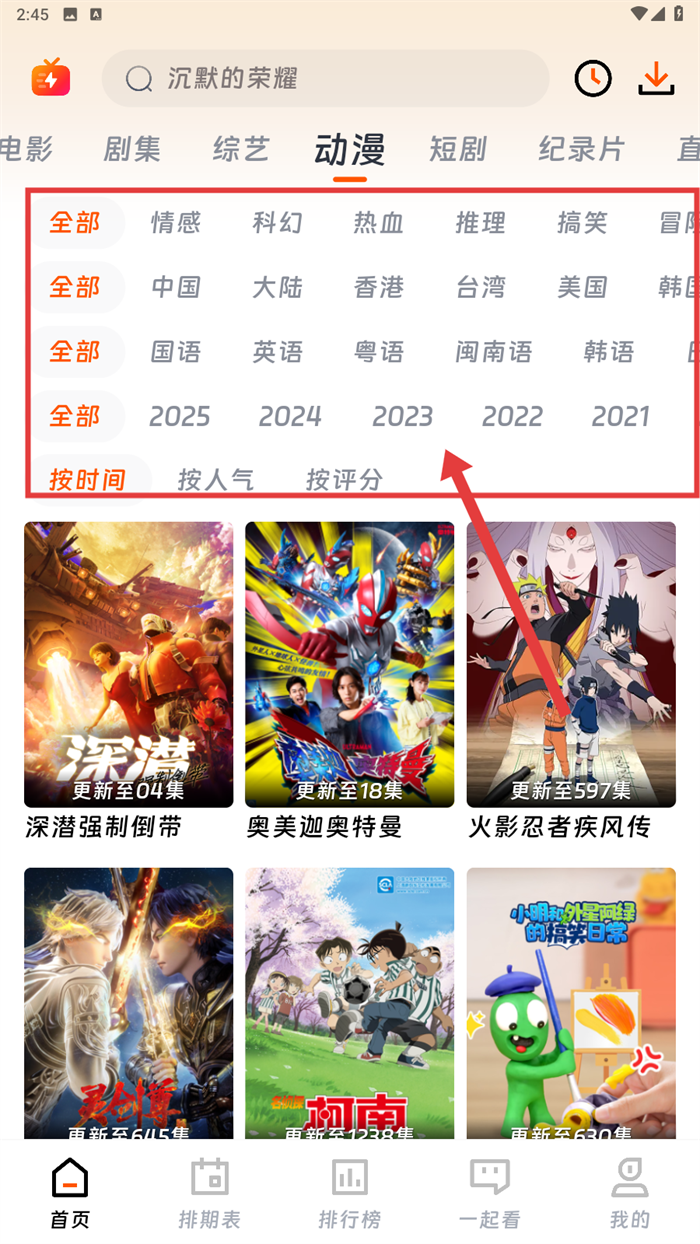Viewport: 700px width, 1244px height.
Task: Open the downloads icon
Action: pos(656,78)
